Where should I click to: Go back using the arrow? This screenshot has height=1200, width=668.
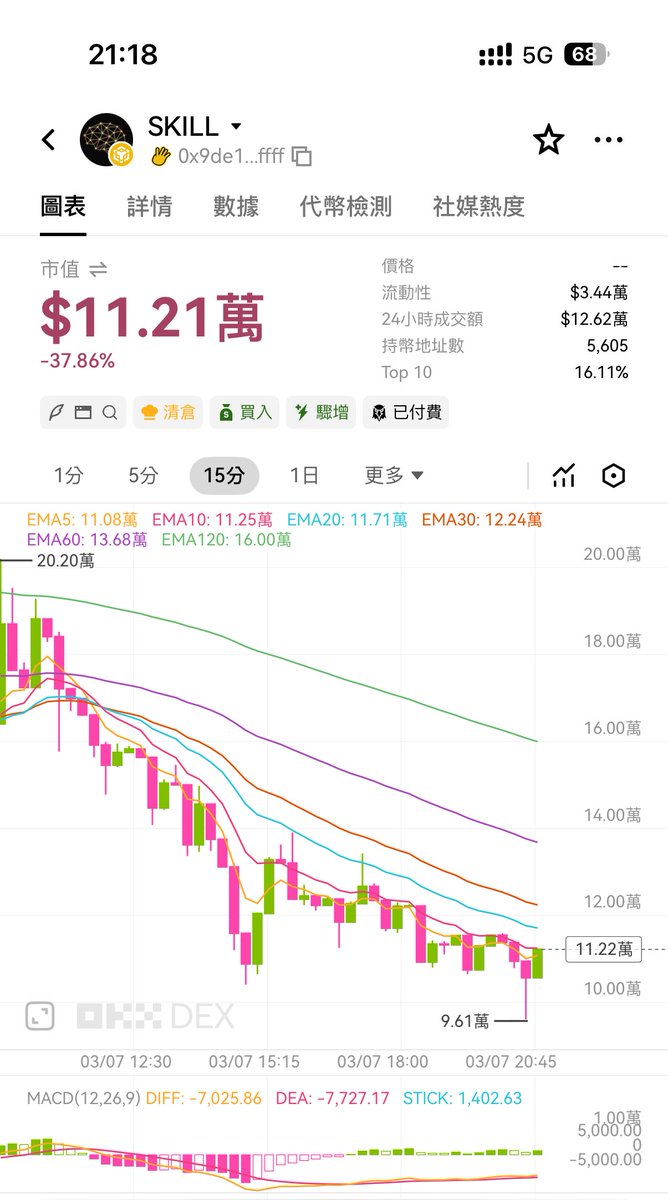coord(49,140)
